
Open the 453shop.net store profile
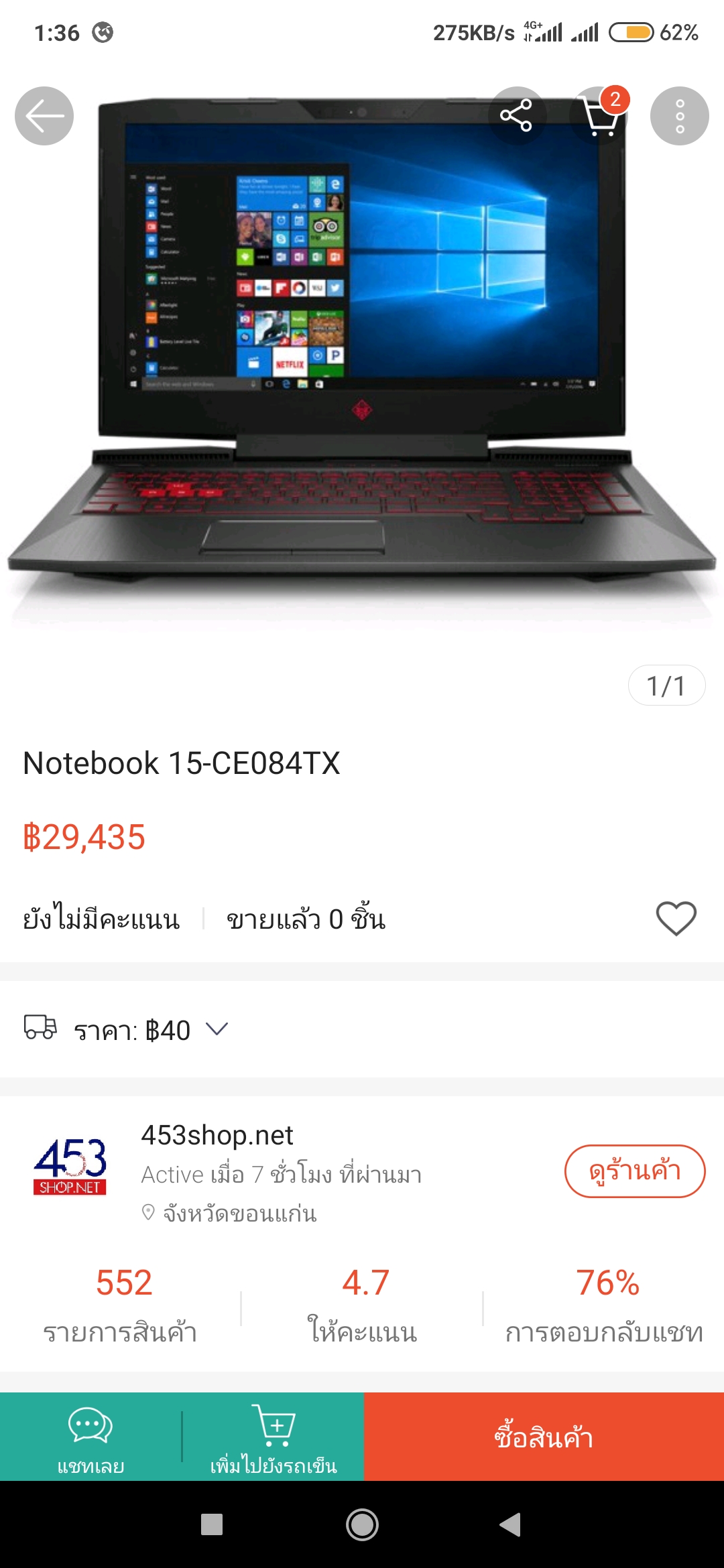click(x=217, y=1135)
